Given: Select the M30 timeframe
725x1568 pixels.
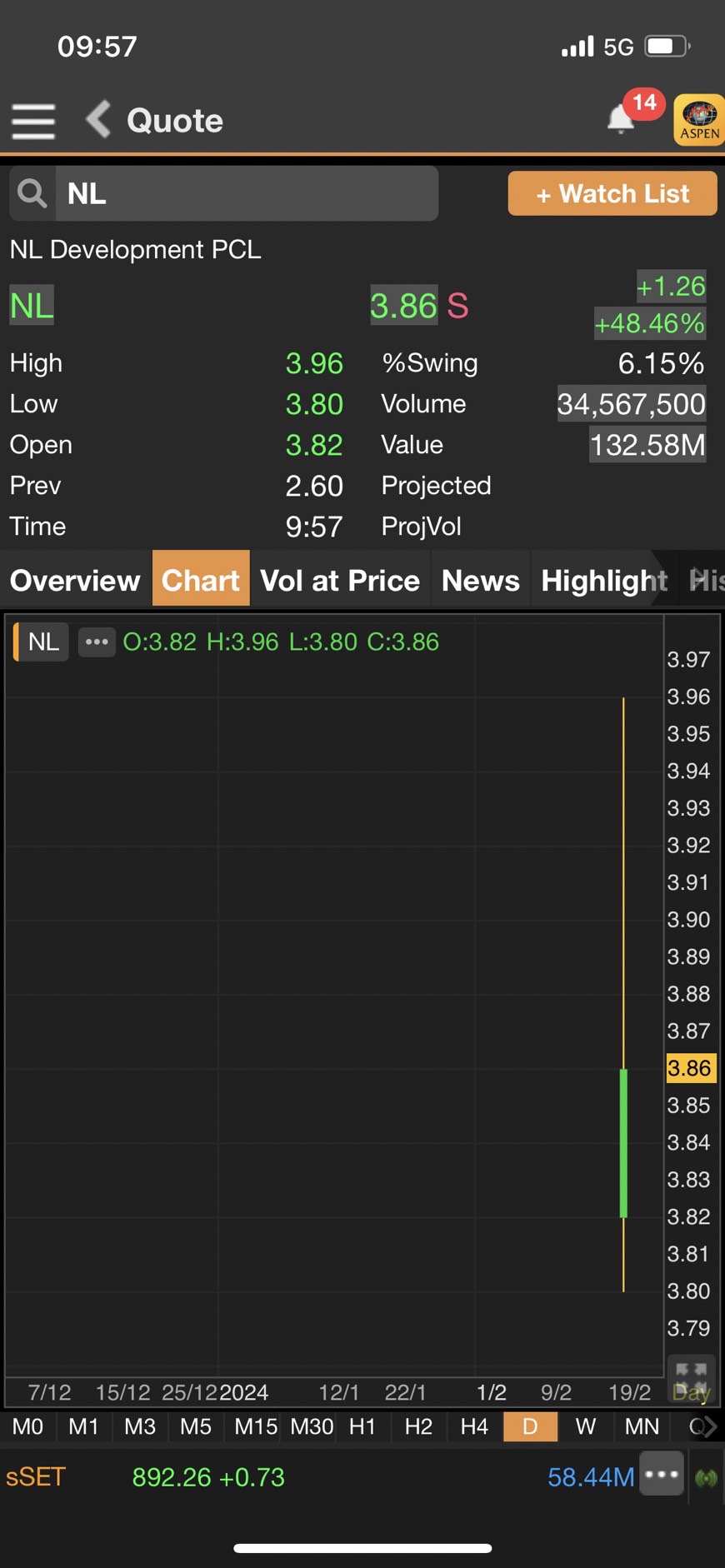Looking at the screenshot, I should 312,1426.
